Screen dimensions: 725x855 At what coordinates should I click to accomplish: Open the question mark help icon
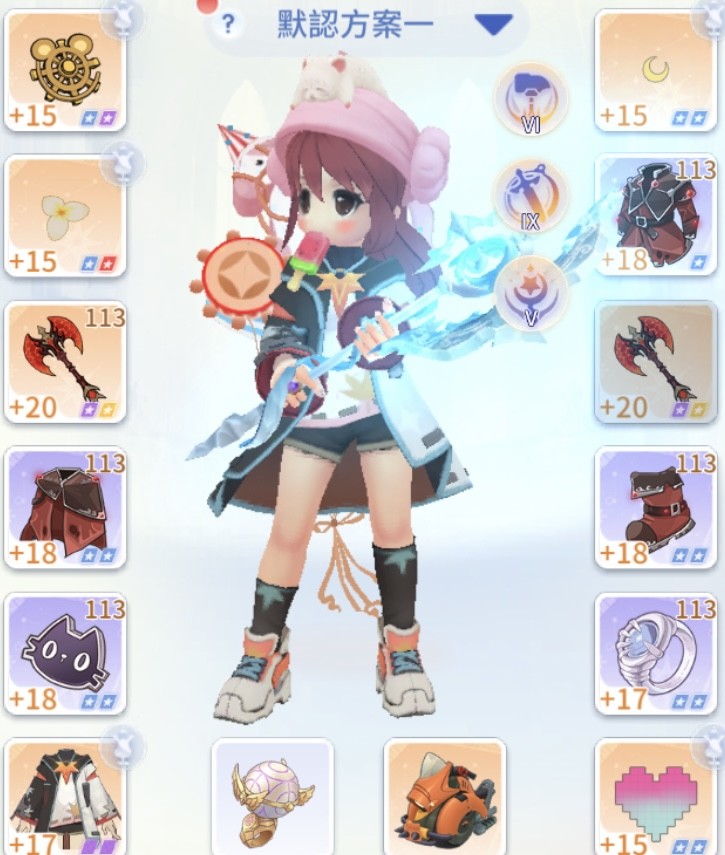(229, 24)
